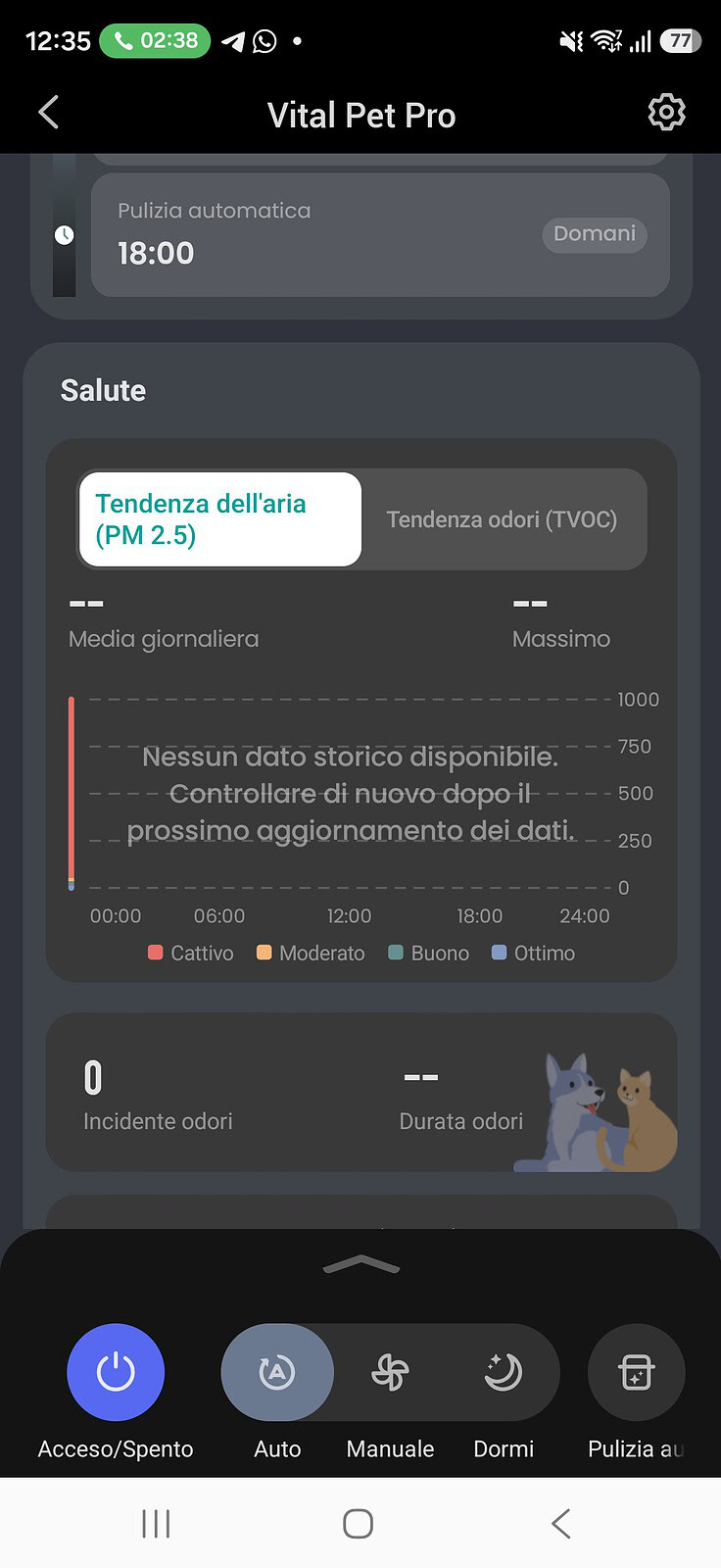Image resolution: width=721 pixels, height=1568 pixels.
Task: Toggle the Acceso/Spento power button
Action: click(x=116, y=1372)
